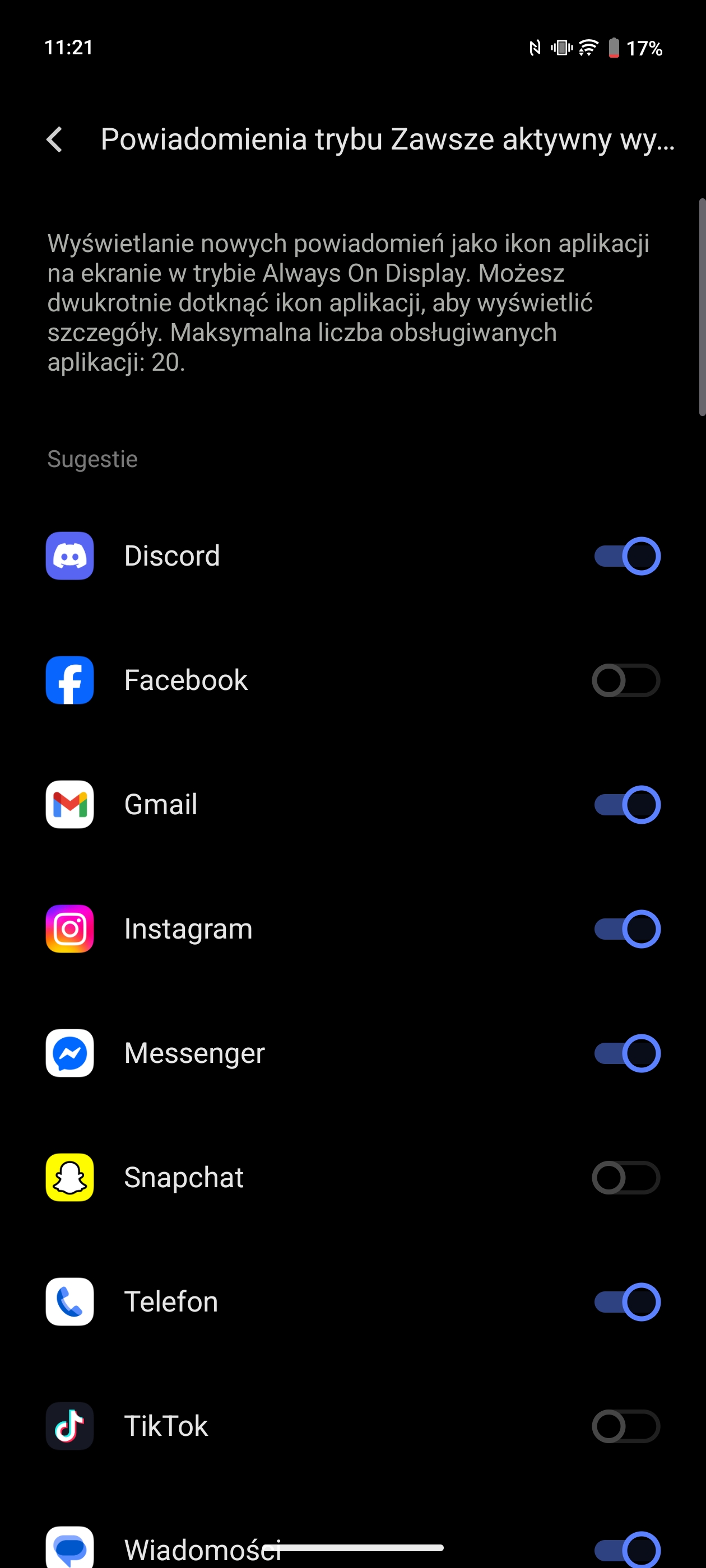Image resolution: width=706 pixels, height=1568 pixels.
Task: Toggle the Wiadomości switch
Action: pyautogui.click(x=627, y=1549)
